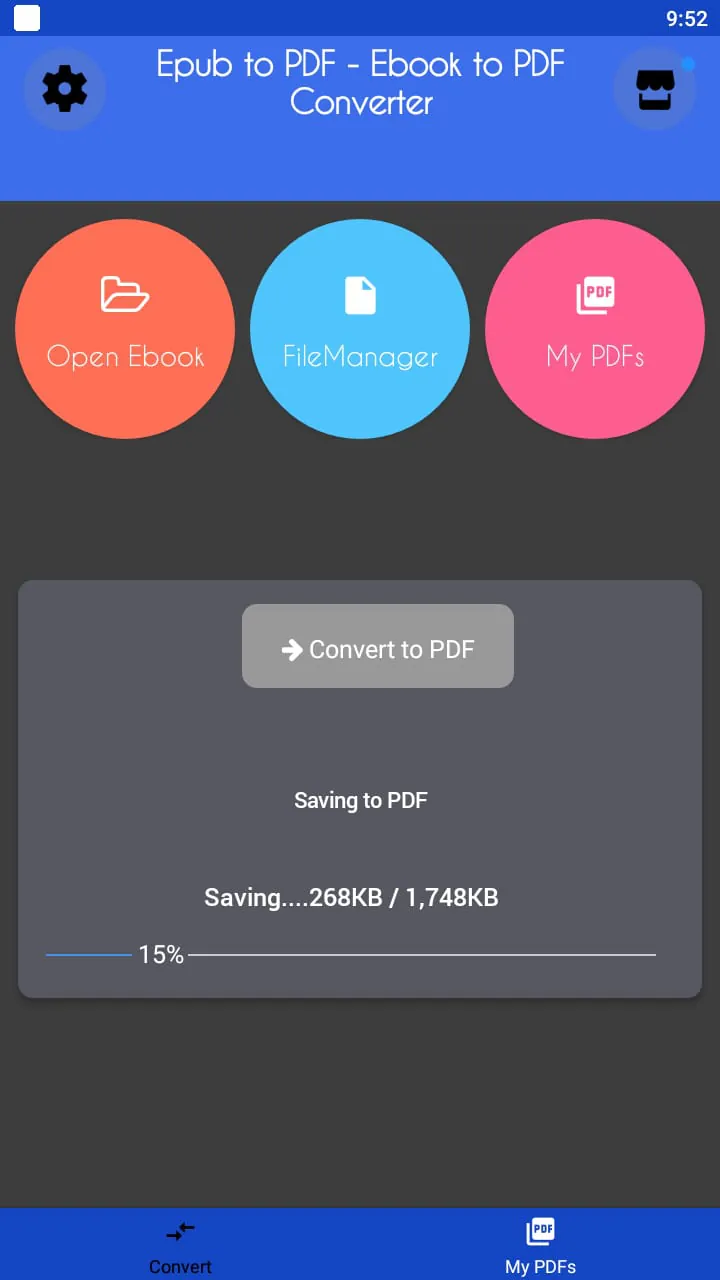This screenshot has width=720, height=1280.
Task: Switch to the Convert tab
Action: 180,1243
